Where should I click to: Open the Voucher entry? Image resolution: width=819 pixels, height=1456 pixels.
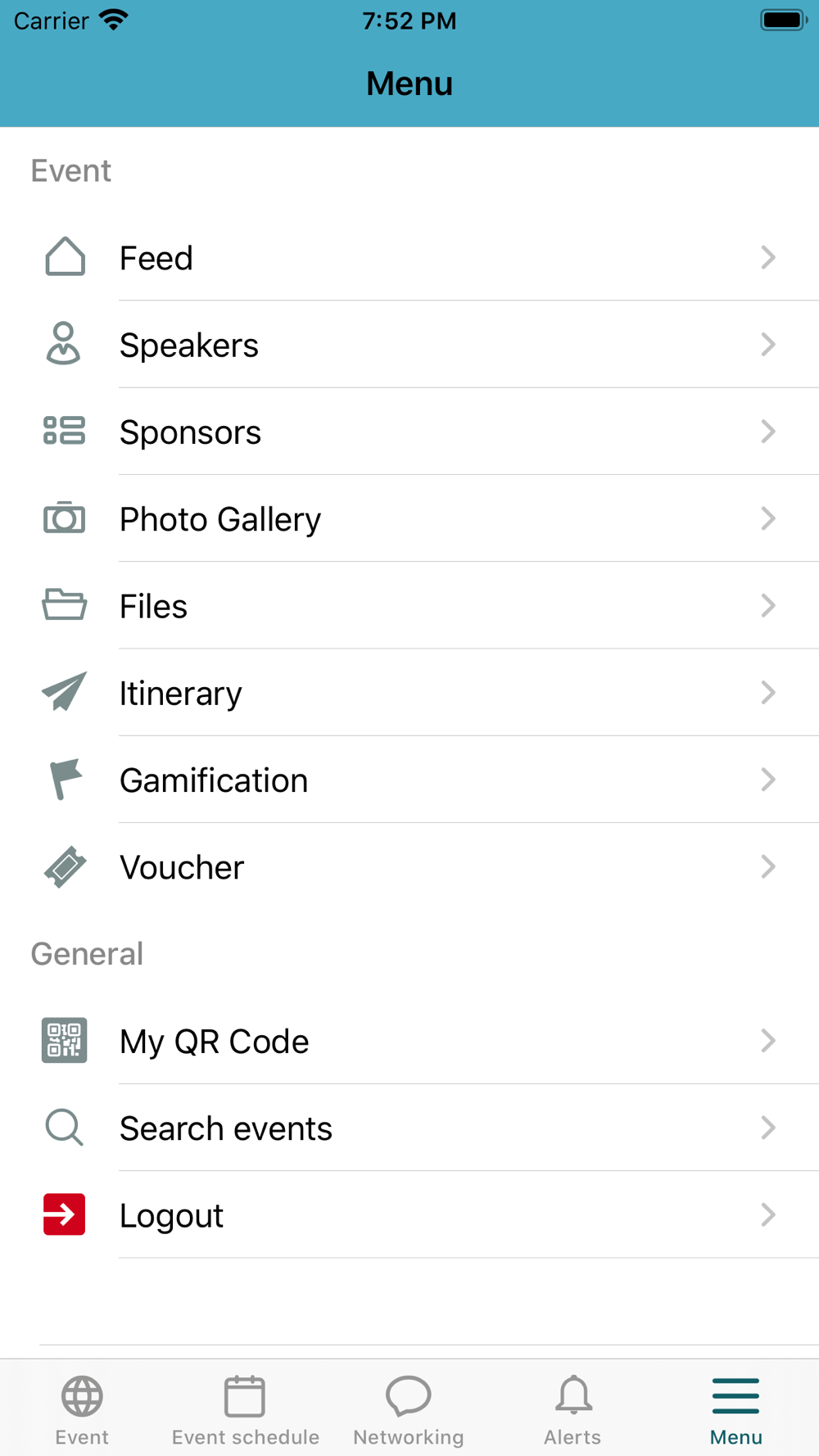pos(409,866)
